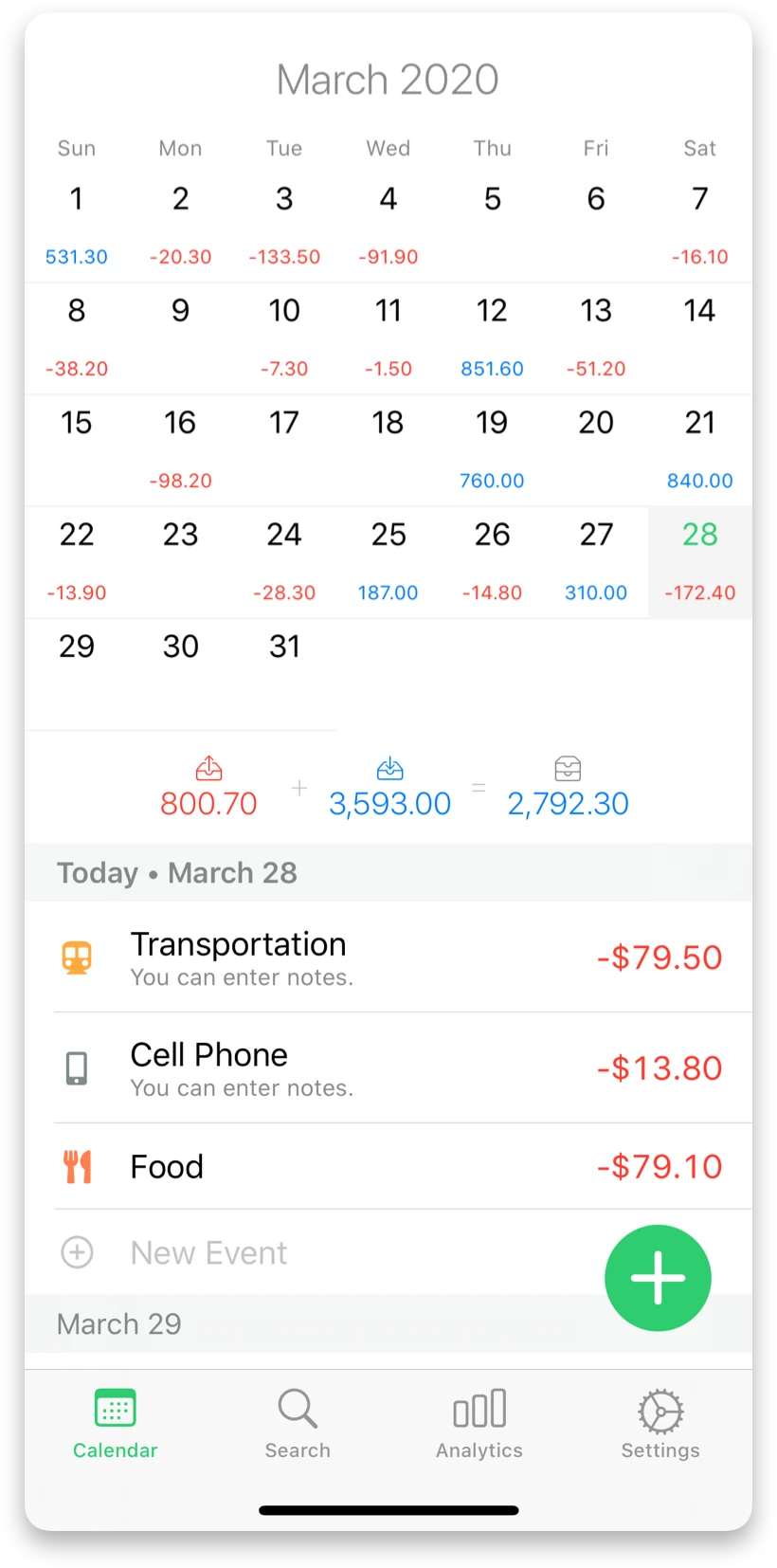The height and width of the screenshot is (1568, 777).
Task: Tap the green floating add button
Action: [x=658, y=1277]
